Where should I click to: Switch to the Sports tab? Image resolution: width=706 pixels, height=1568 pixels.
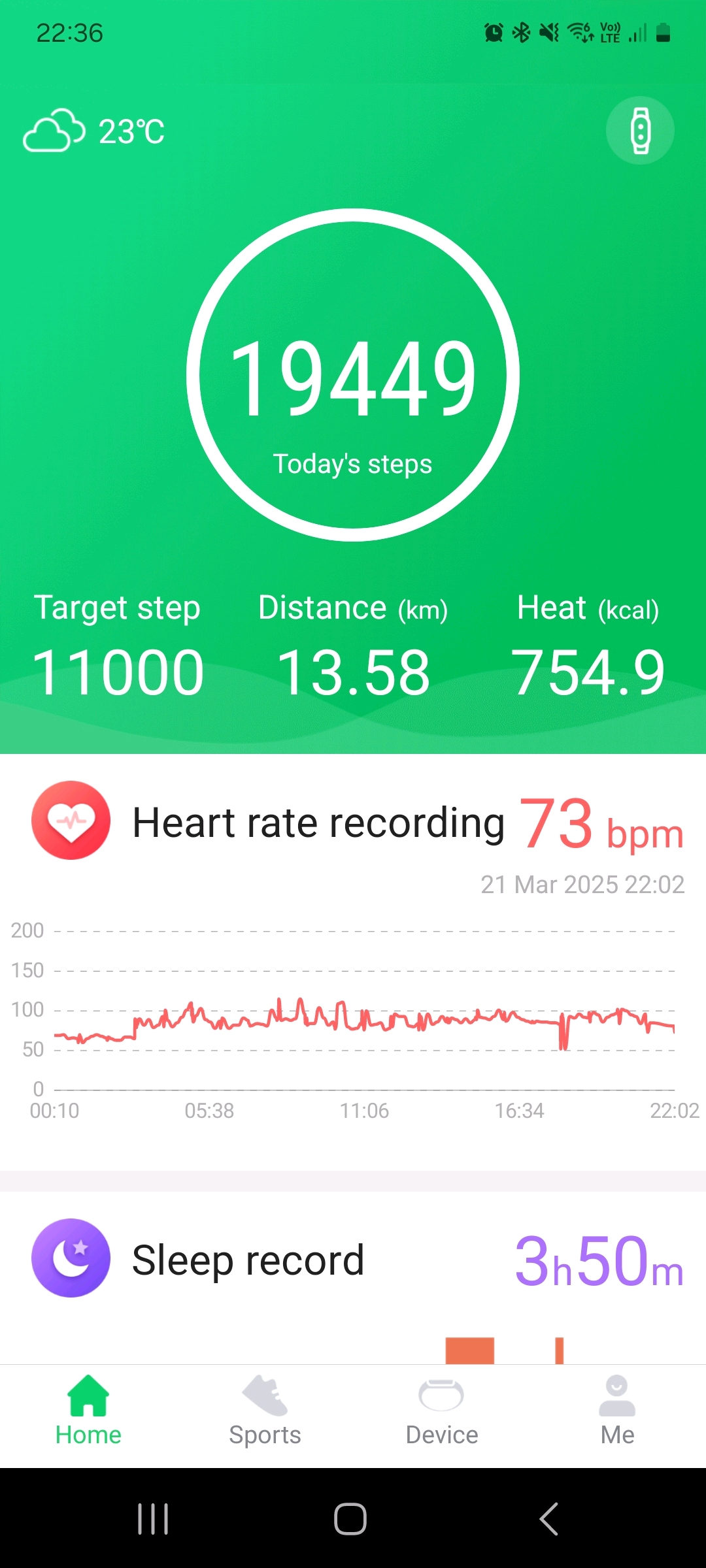point(265,1410)
